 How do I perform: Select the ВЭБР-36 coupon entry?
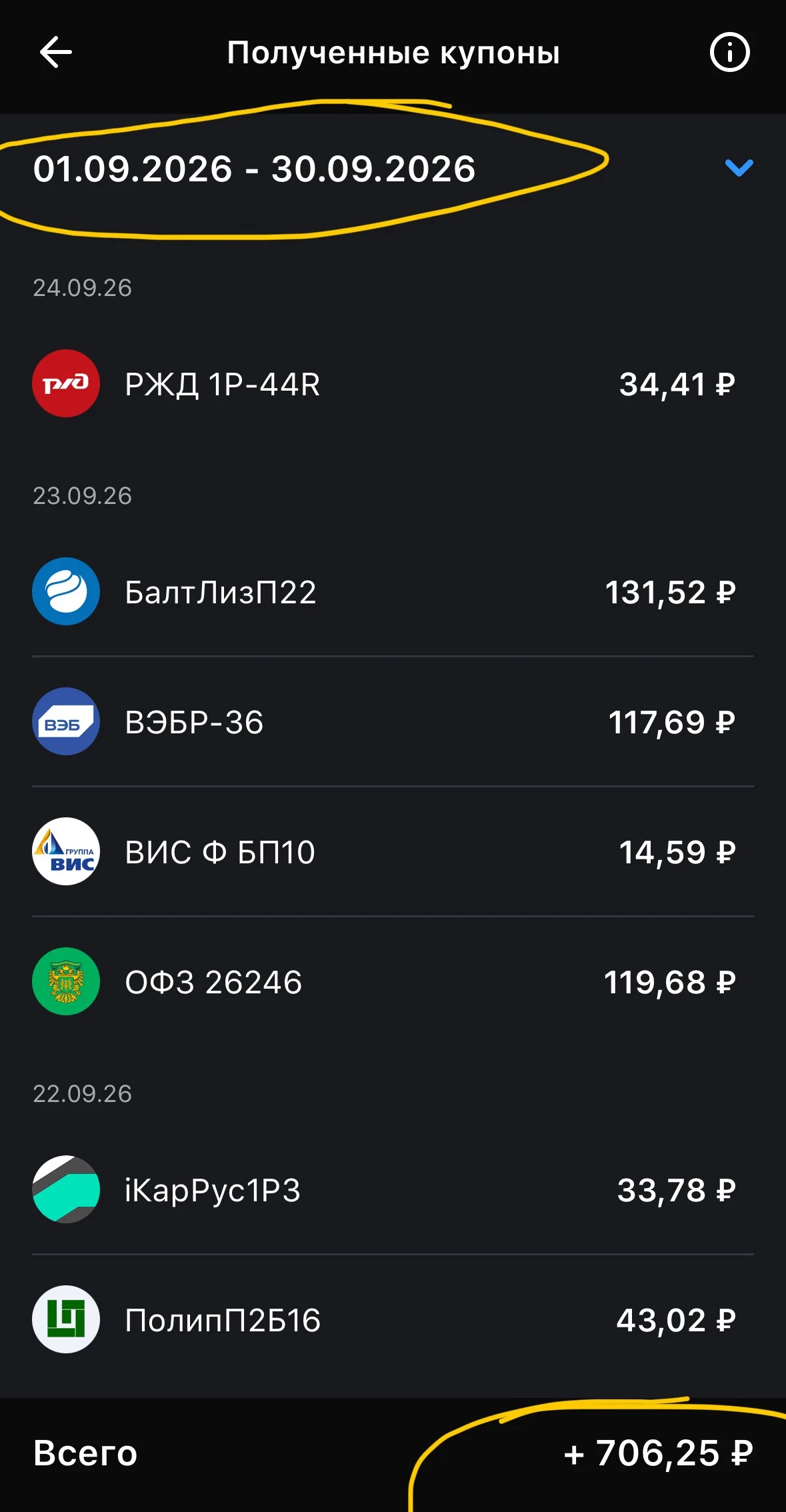coord(393,721)
